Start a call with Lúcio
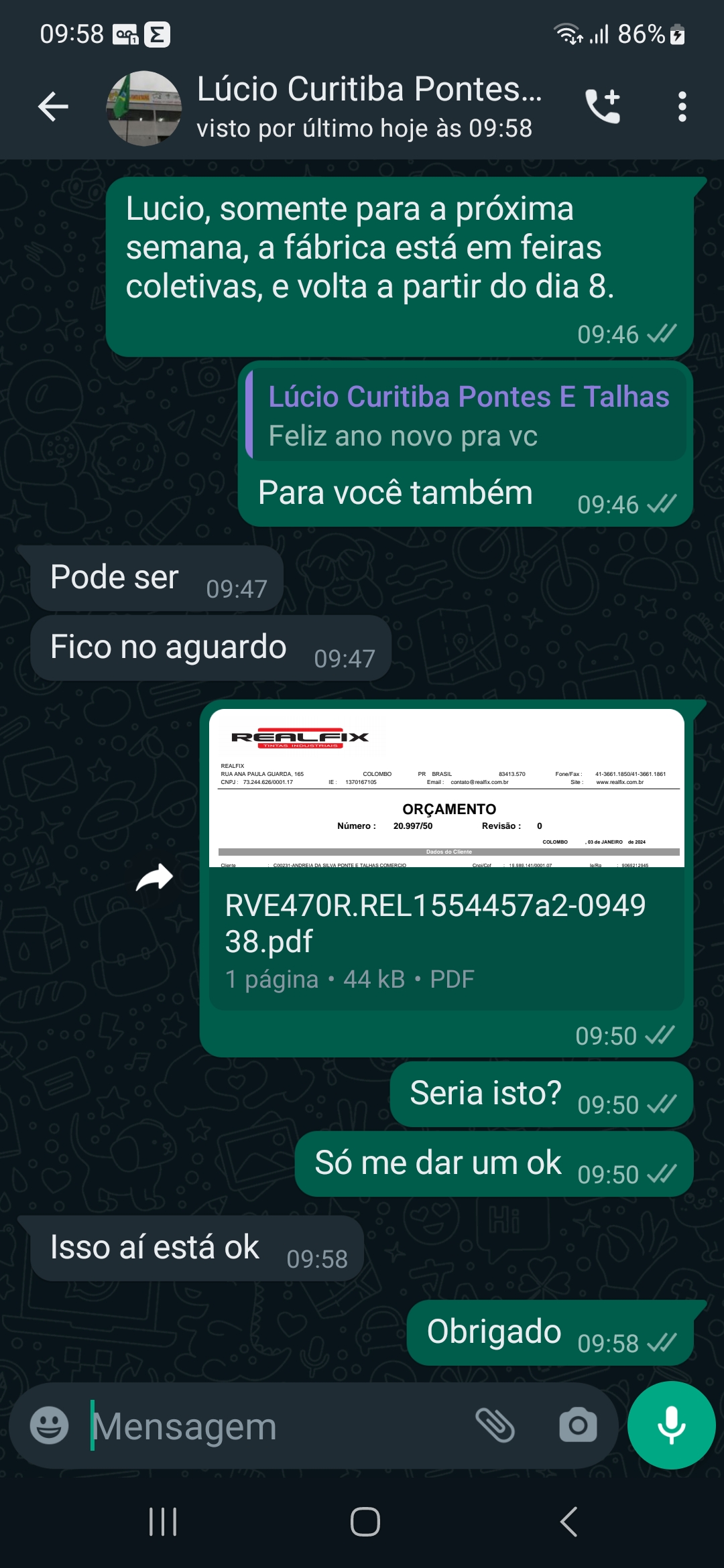This screenshot has height=1568, width=724. pos(603,107)
